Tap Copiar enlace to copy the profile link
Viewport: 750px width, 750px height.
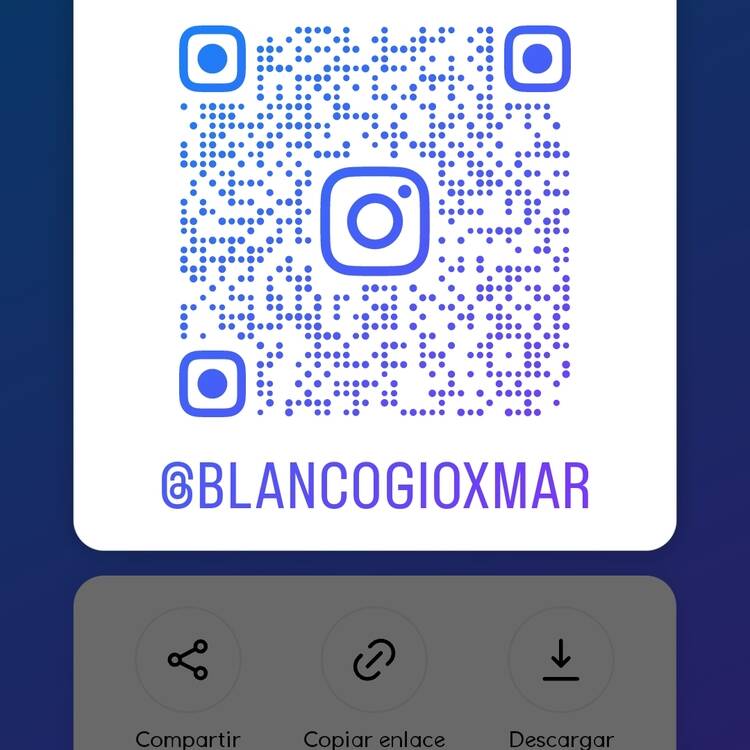374,660
